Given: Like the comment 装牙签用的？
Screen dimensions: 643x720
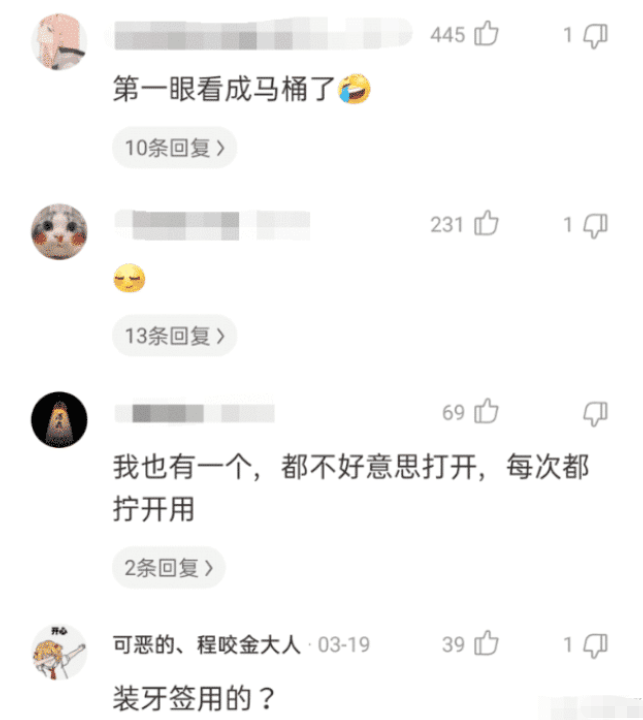Looking at the screenshot, I should pyautogui.click(x=486, y=644).
